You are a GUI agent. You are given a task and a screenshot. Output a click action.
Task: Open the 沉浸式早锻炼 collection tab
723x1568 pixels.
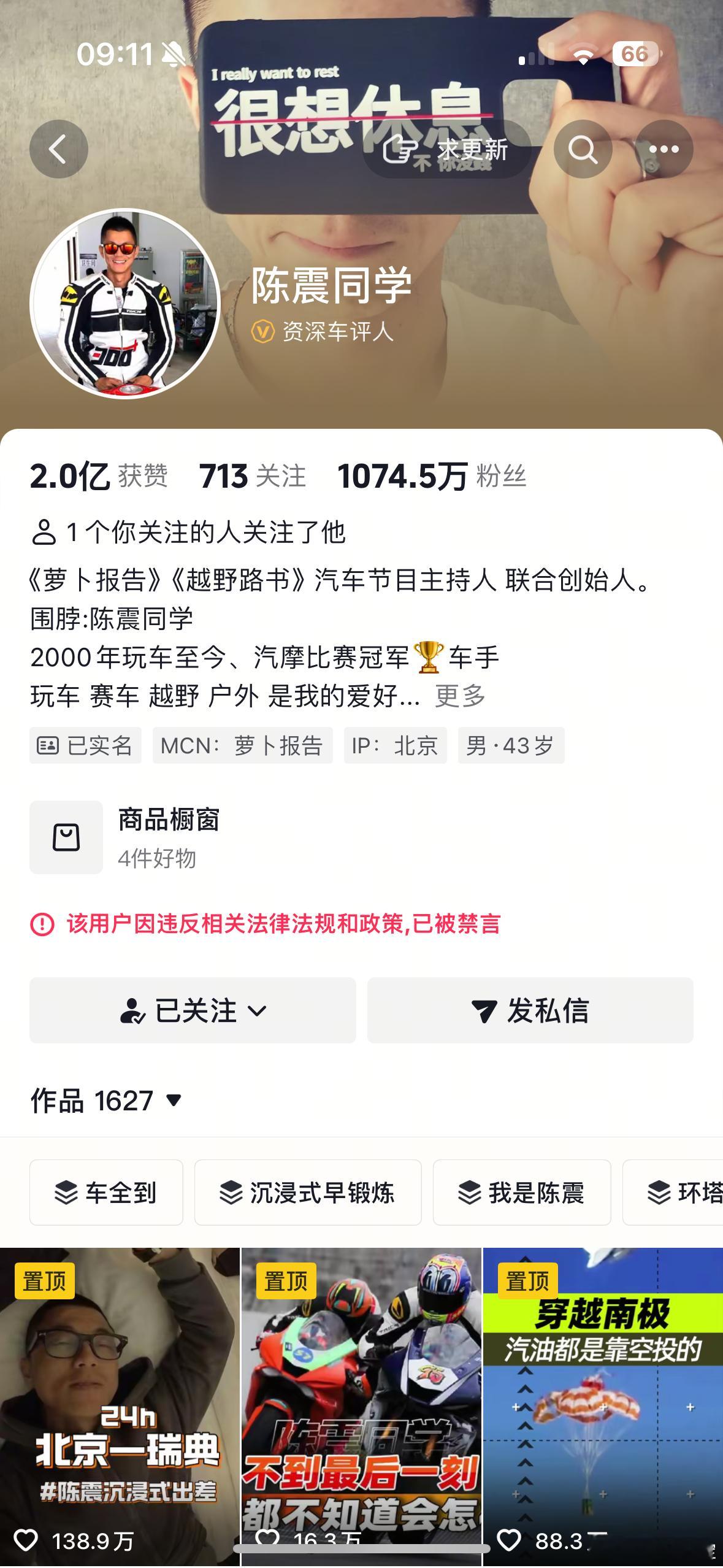click(x=308, y=1192)
